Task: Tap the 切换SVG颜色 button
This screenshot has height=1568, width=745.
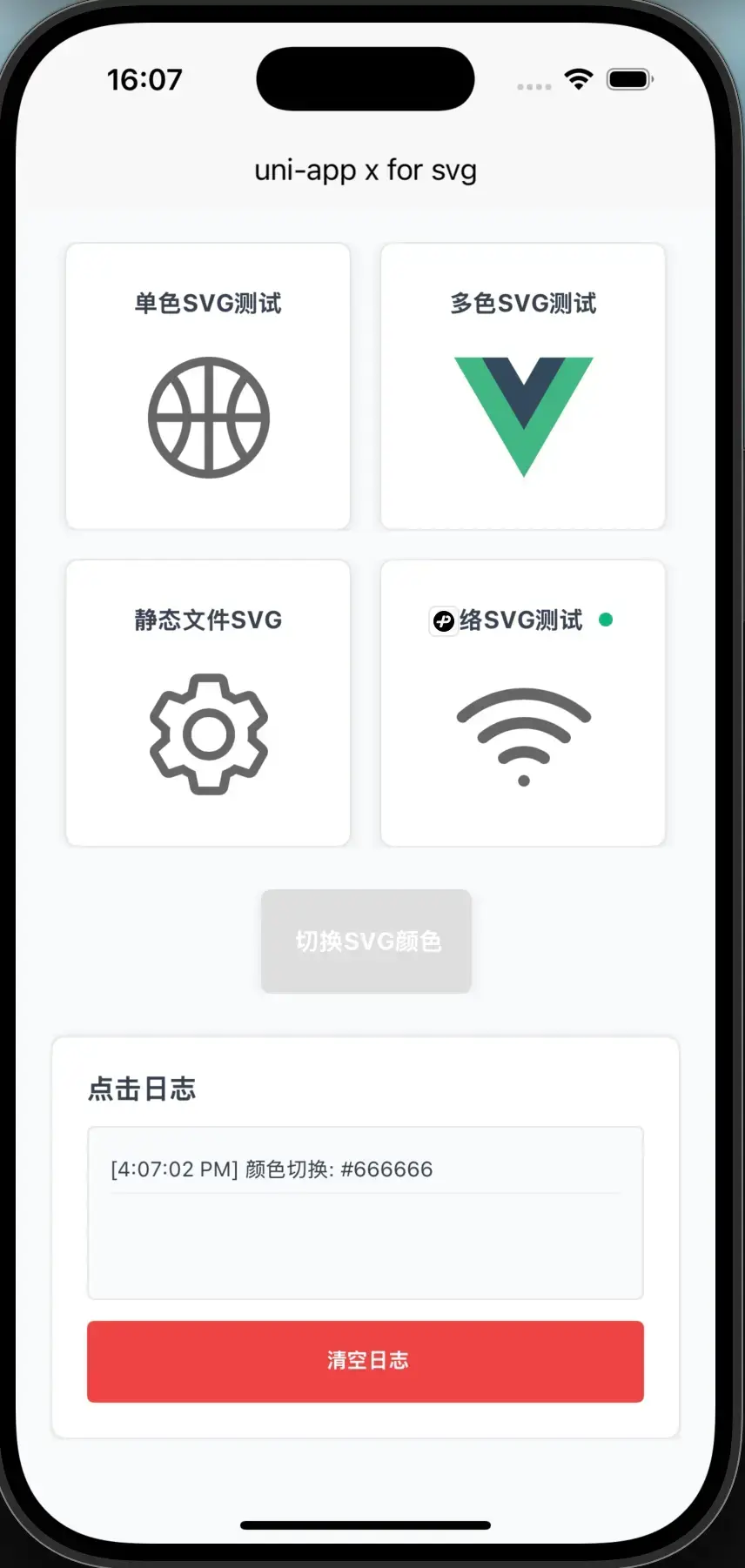Action: [x=366, y=941]
